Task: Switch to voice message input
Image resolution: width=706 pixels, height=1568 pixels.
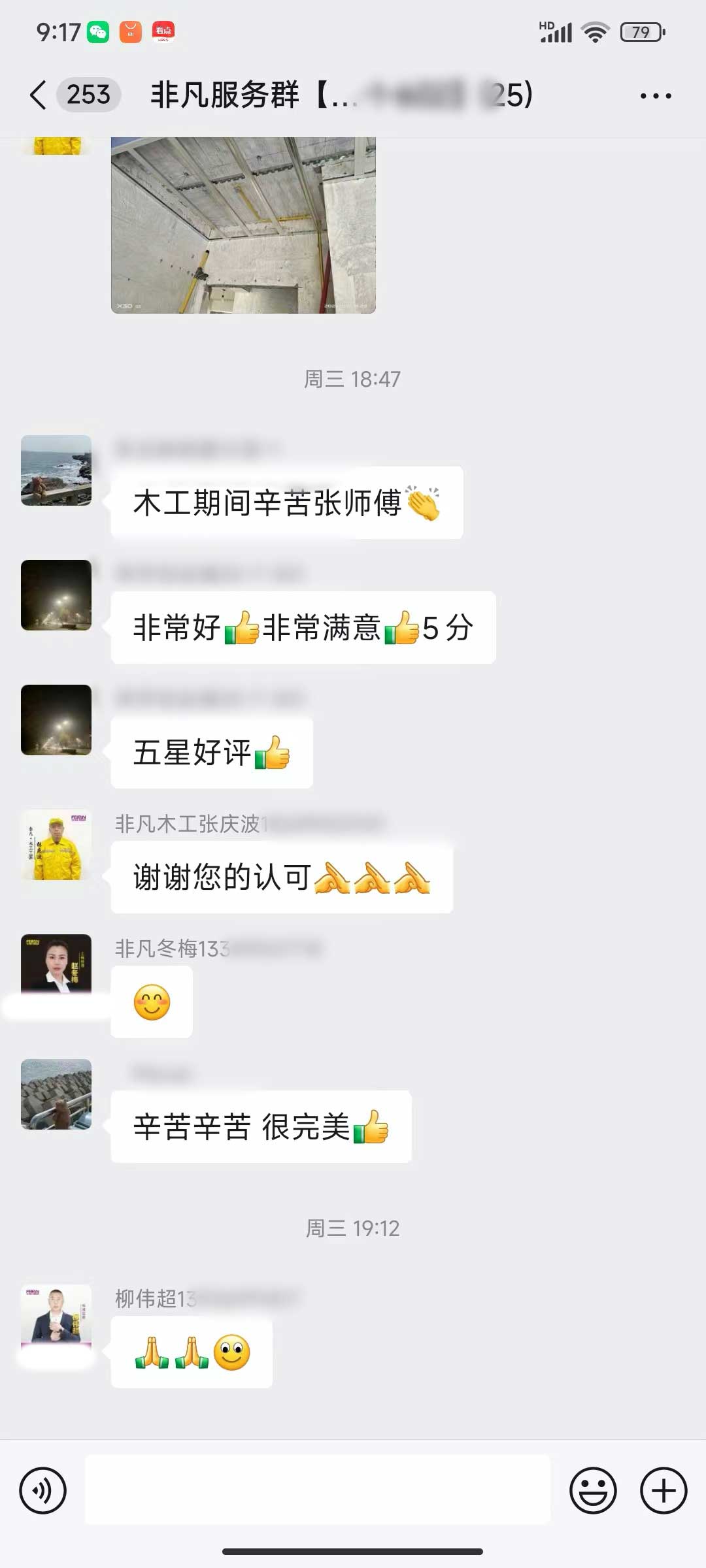Action: (x=43, y=1490)
